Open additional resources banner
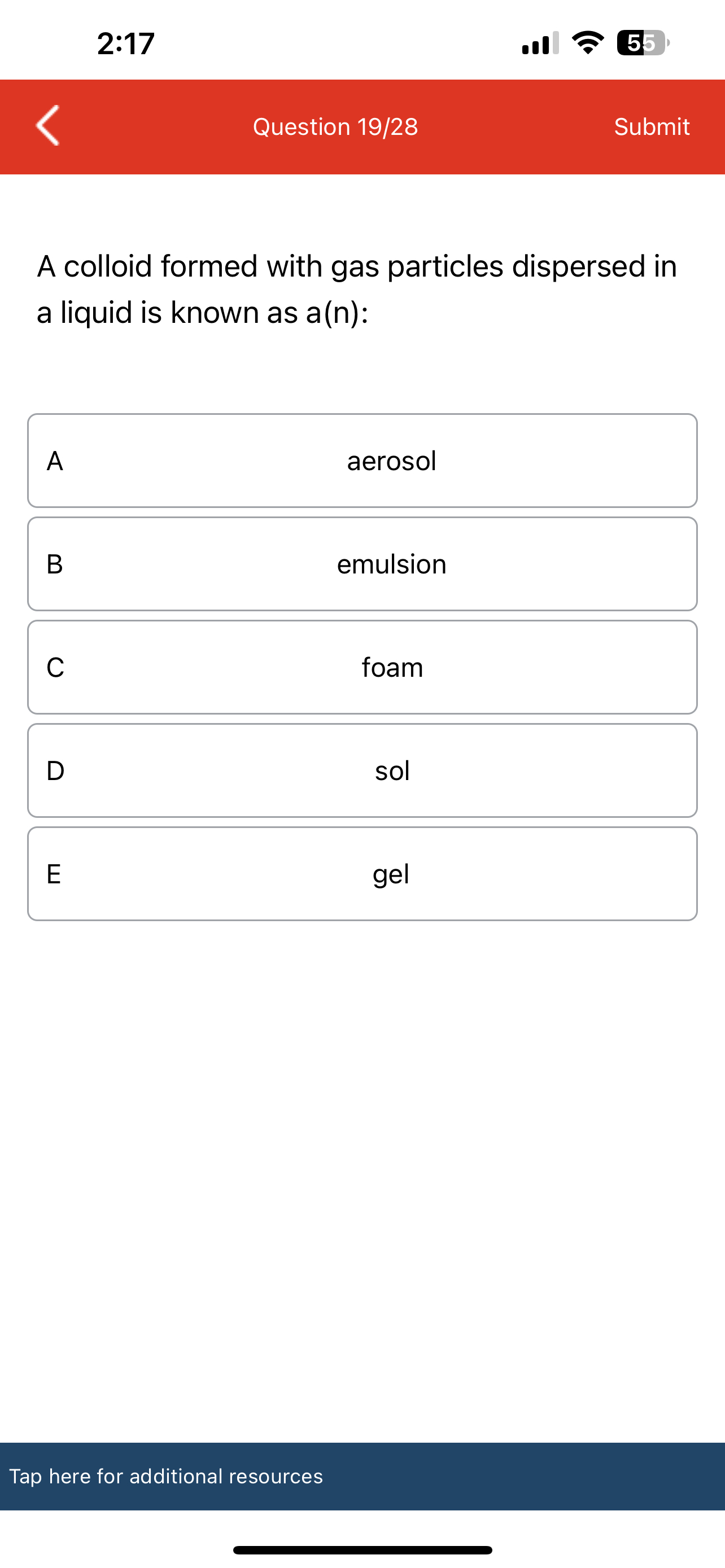Viewport: 725px width, 1568px height. tap(362, 1475)
